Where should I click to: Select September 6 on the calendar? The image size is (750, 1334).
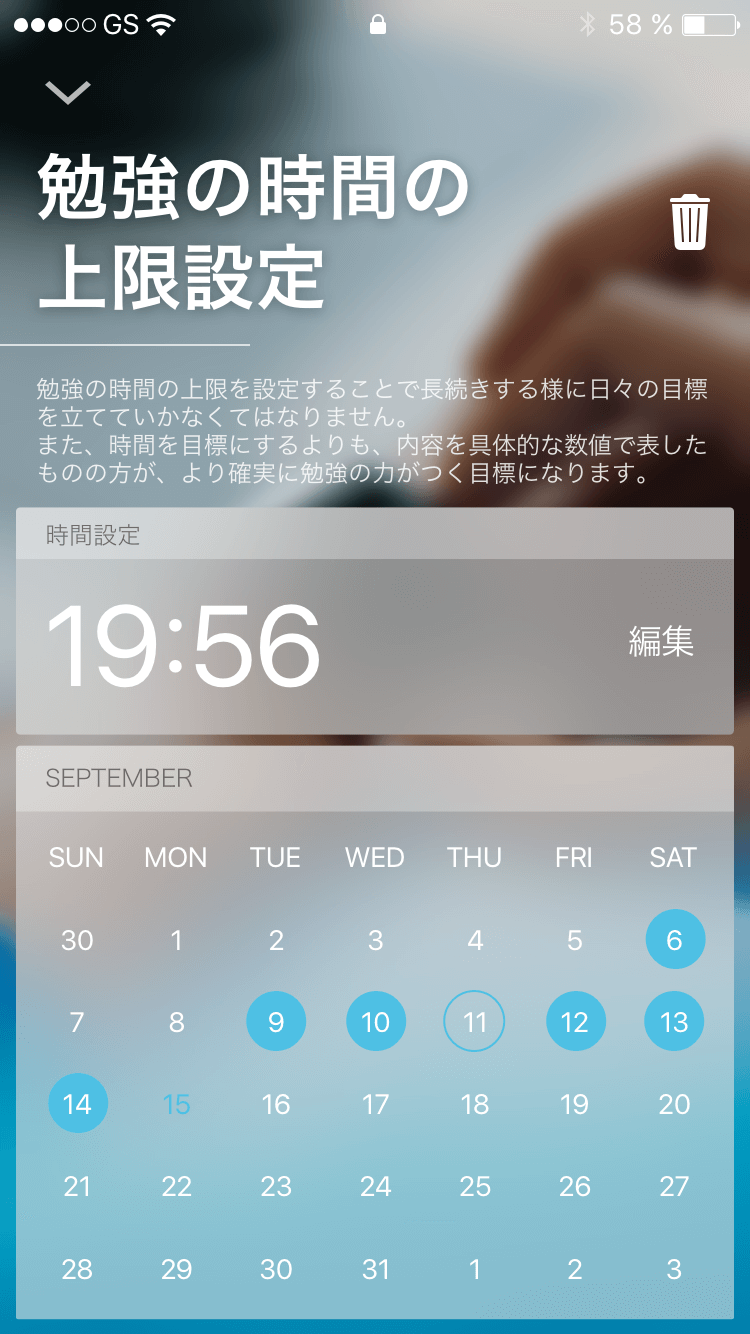(x=675, y=940)
